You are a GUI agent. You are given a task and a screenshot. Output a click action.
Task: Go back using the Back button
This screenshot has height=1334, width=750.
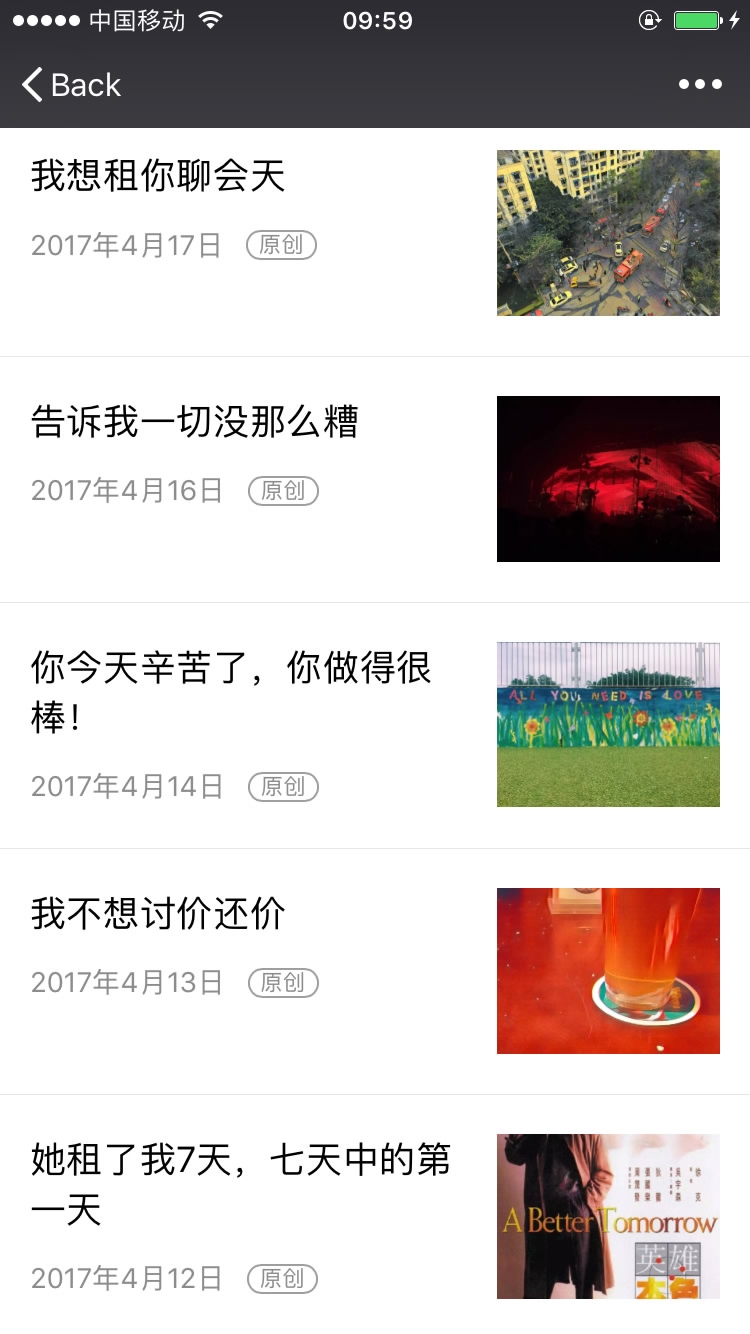71,85
